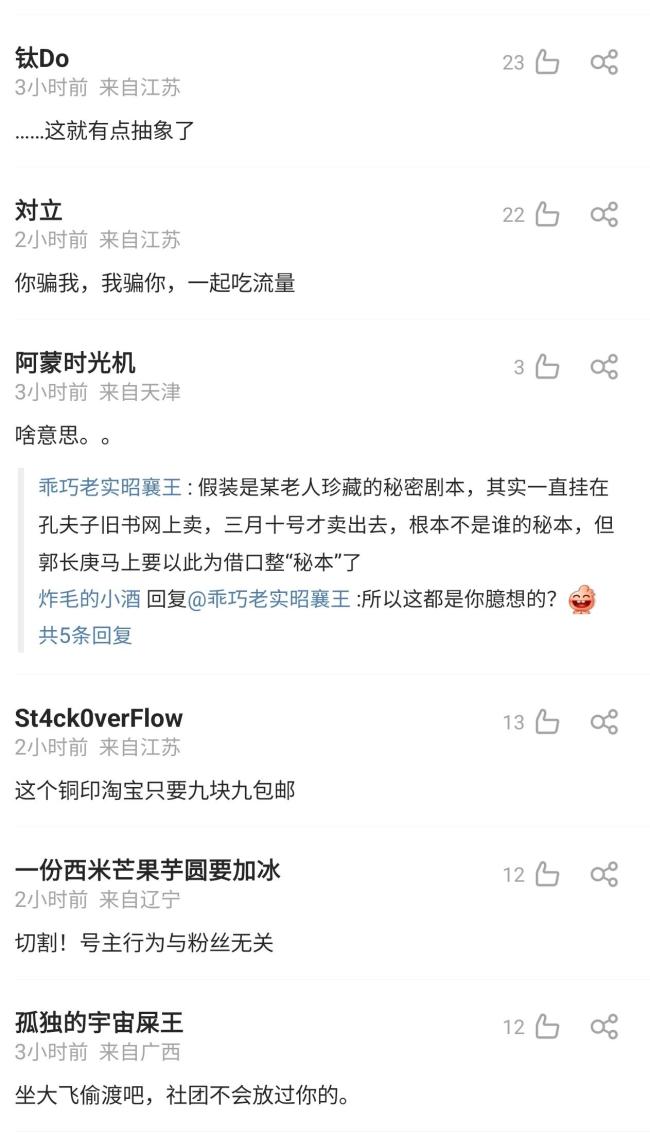650x1136 pixels.
Task: Like 一份西米芒果芋圆要加冰's comment
Action: point(546,874)
